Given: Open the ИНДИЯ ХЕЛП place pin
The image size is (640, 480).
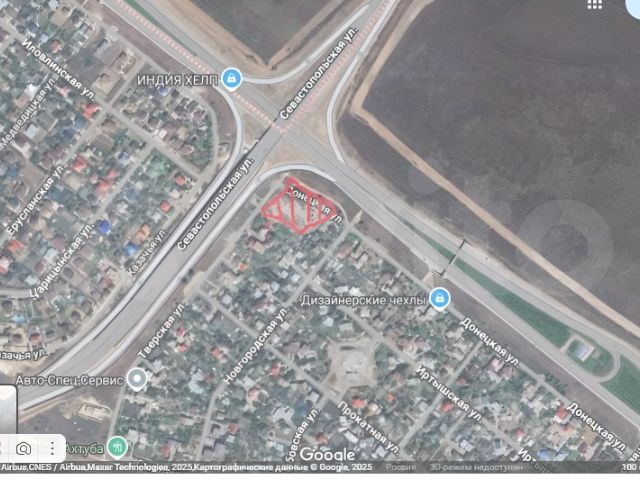Looking at the screenshot, I should click(231, 78).
